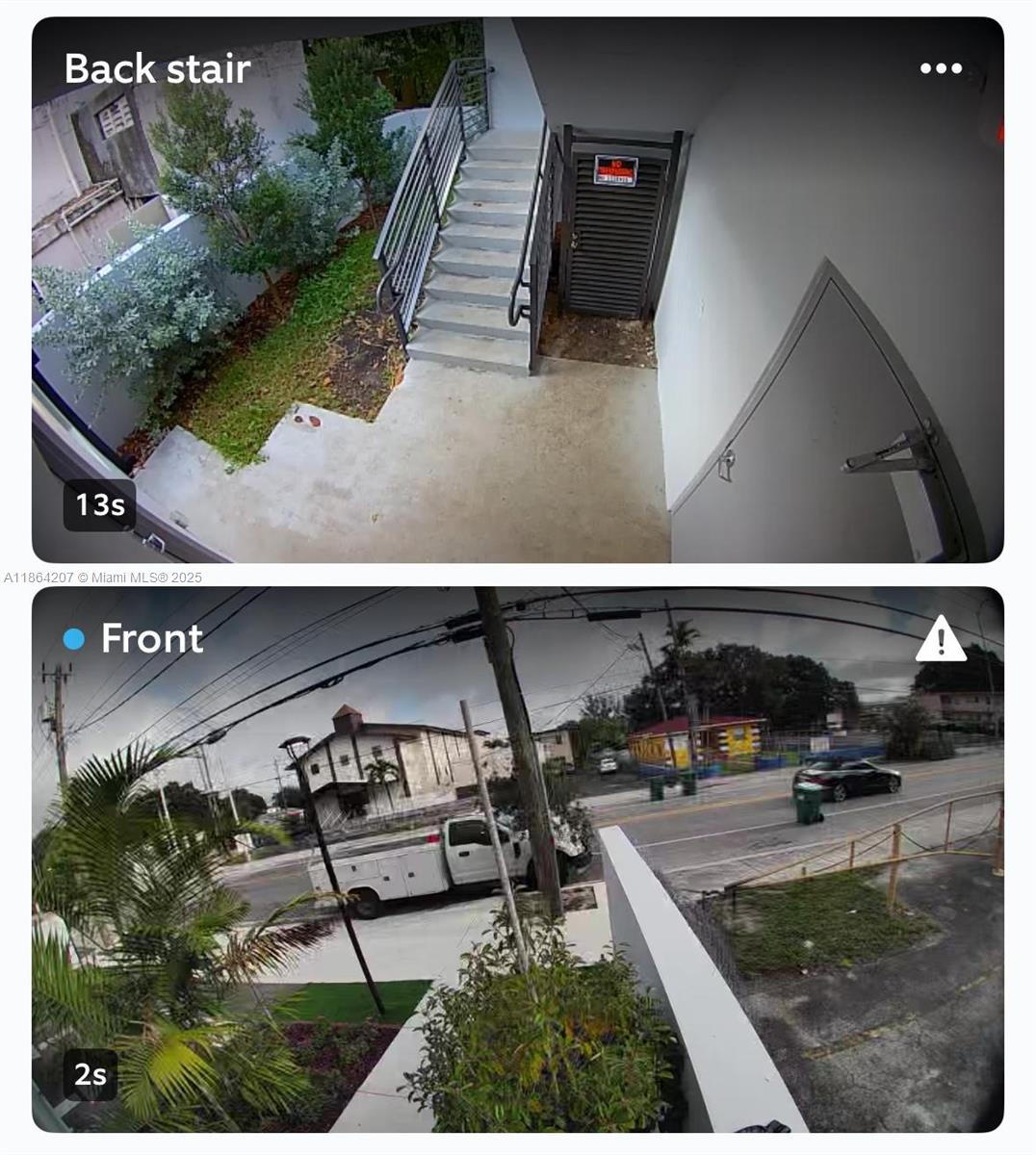1036x1155 pixels.
Task: Open the Back stair more-actions ellipsis
Action: coord(939,67)
